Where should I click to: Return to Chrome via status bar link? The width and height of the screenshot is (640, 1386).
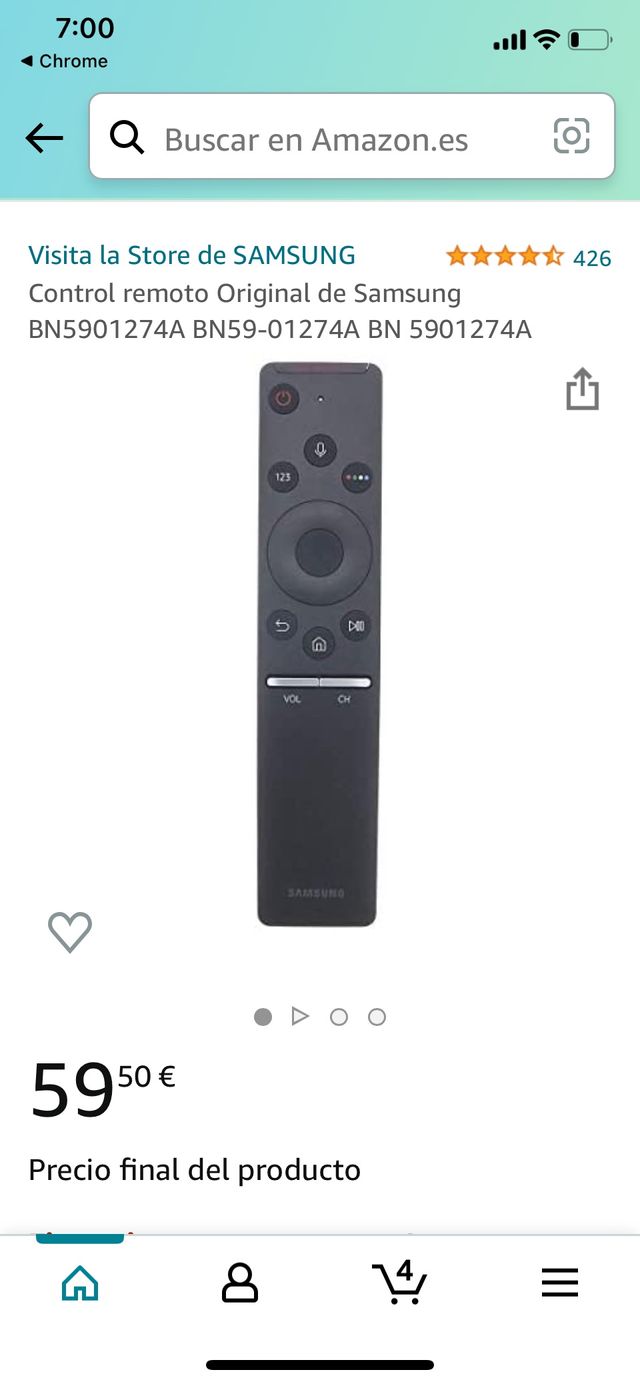pyautogui.click(x=64, y=61)
